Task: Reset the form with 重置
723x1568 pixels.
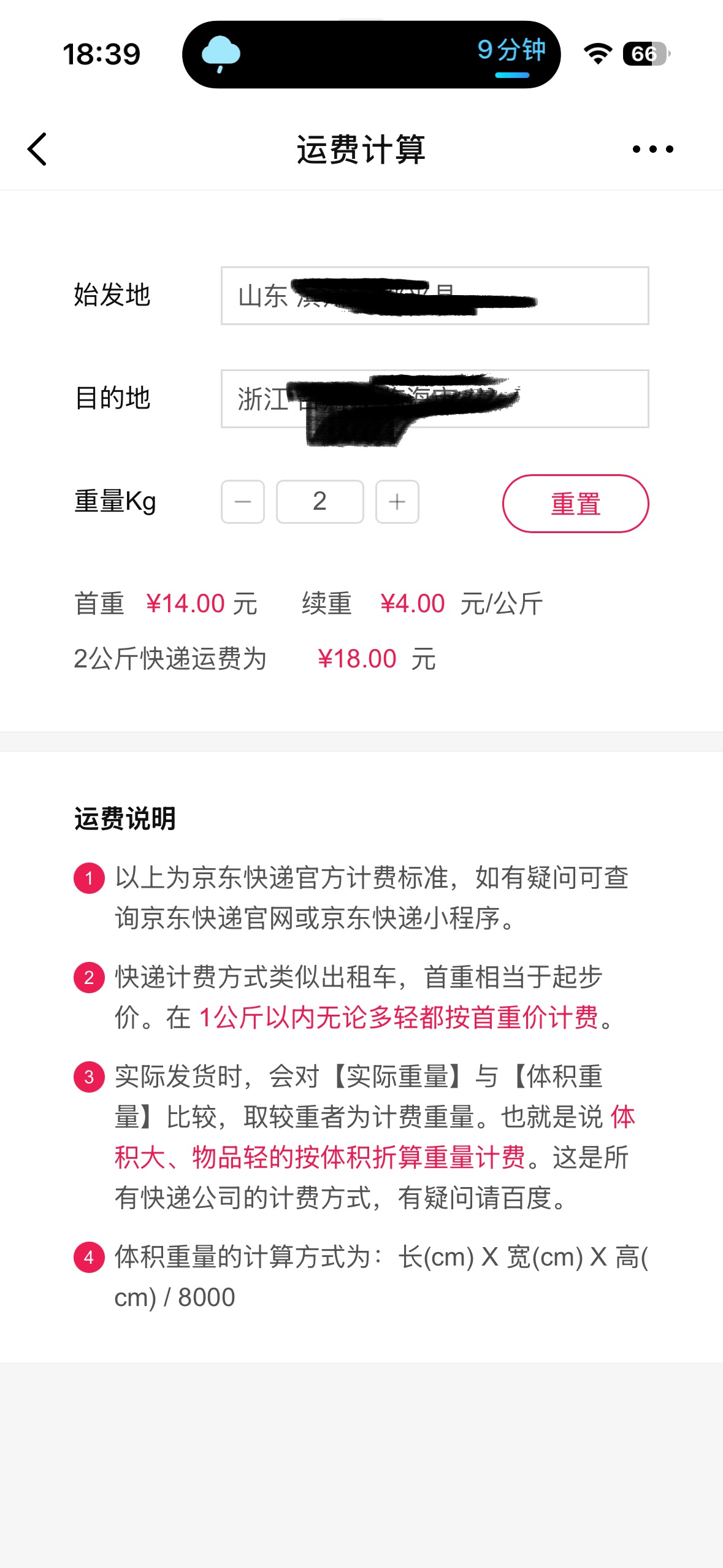Action: pyautogui.click(x=575, y=504)
